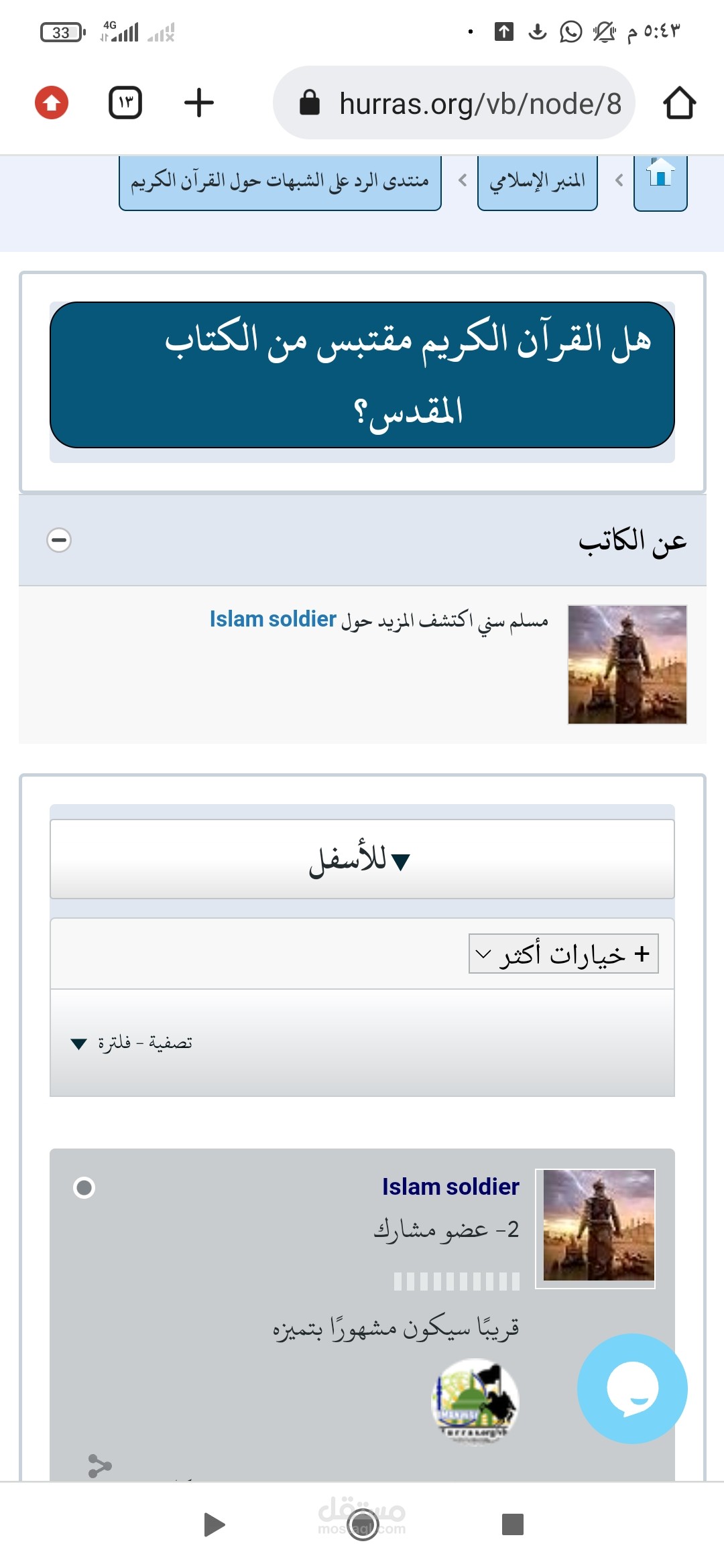Open the floating chat bubble
This screenshot has width=724, height=1568.
(632, 1389)
